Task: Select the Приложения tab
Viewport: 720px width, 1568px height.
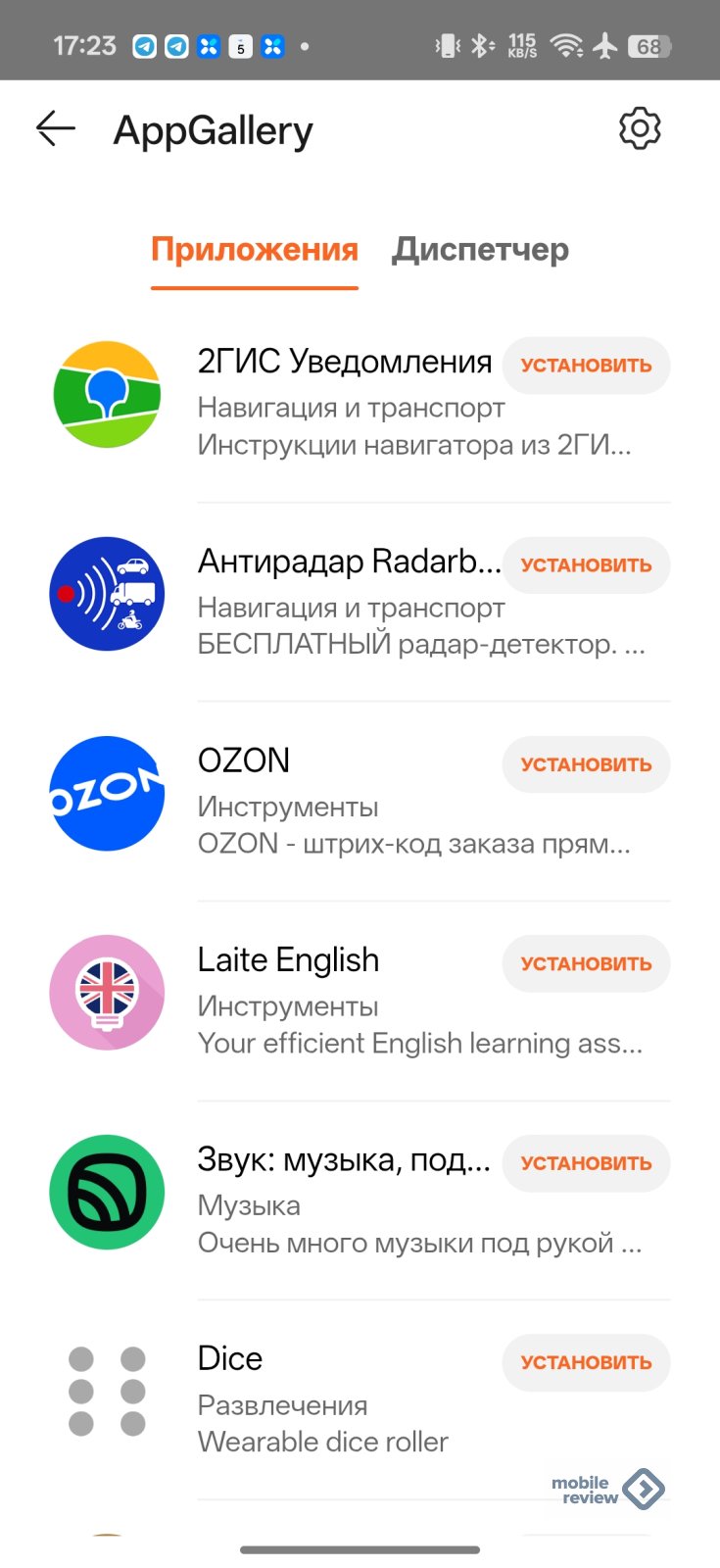Action: click(255, 250)
